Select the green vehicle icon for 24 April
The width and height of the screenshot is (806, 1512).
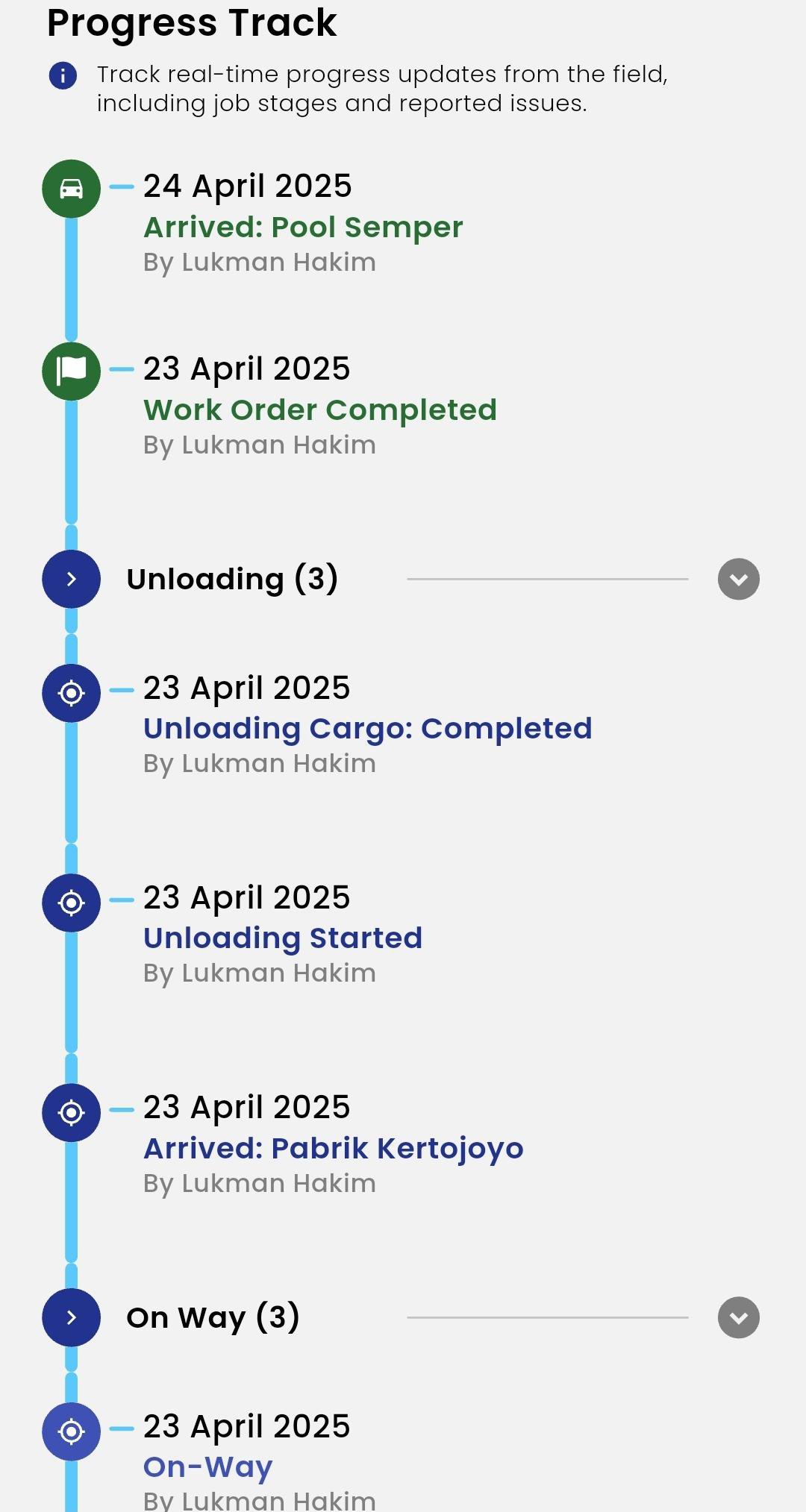pyautogui.click(x=71, y=189)
